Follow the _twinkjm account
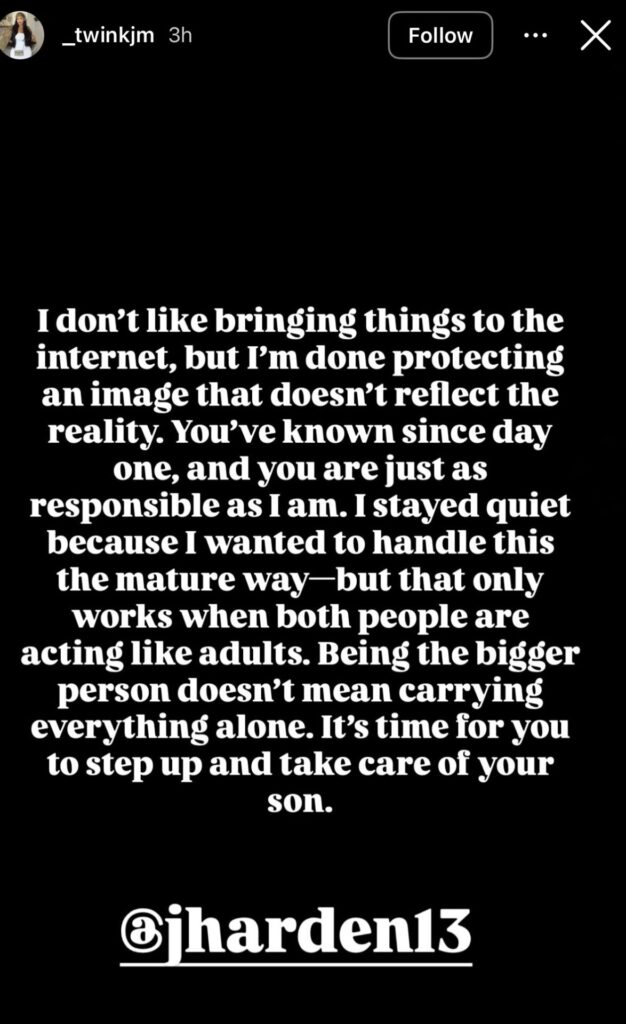Image resolution: width=626 pixels, height=1024 pixels. (440, 35)
